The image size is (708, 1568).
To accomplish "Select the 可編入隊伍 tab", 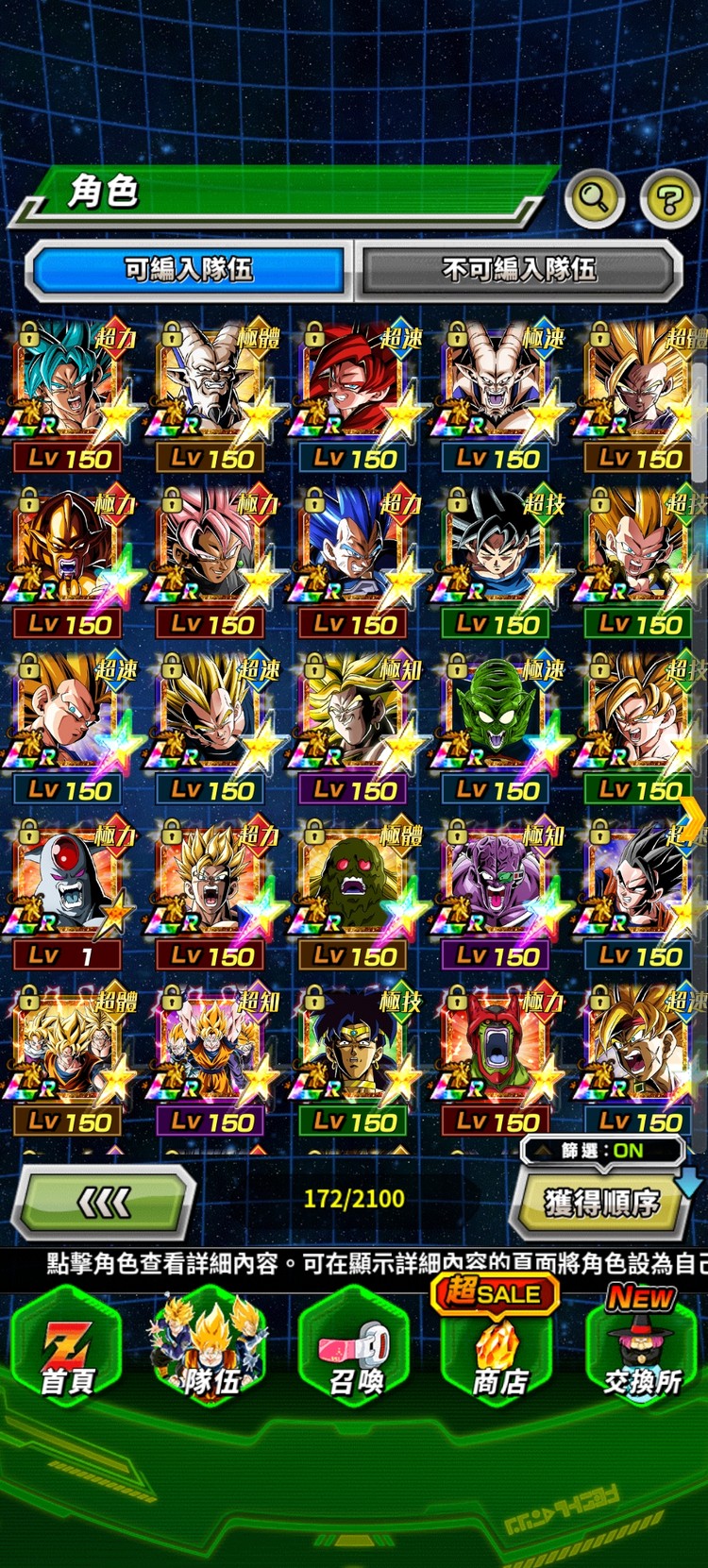I will pos(189,270).
